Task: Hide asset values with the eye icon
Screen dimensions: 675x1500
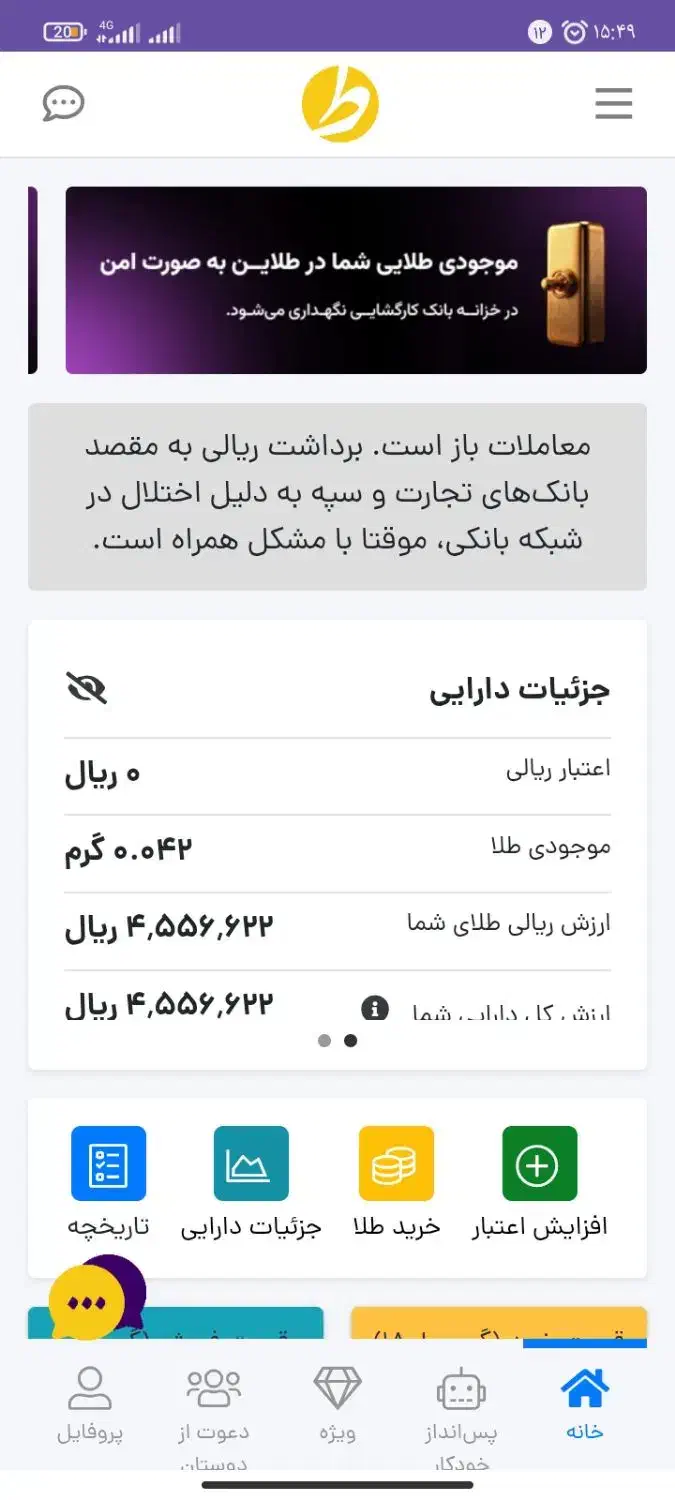Action: pos(86,688)
